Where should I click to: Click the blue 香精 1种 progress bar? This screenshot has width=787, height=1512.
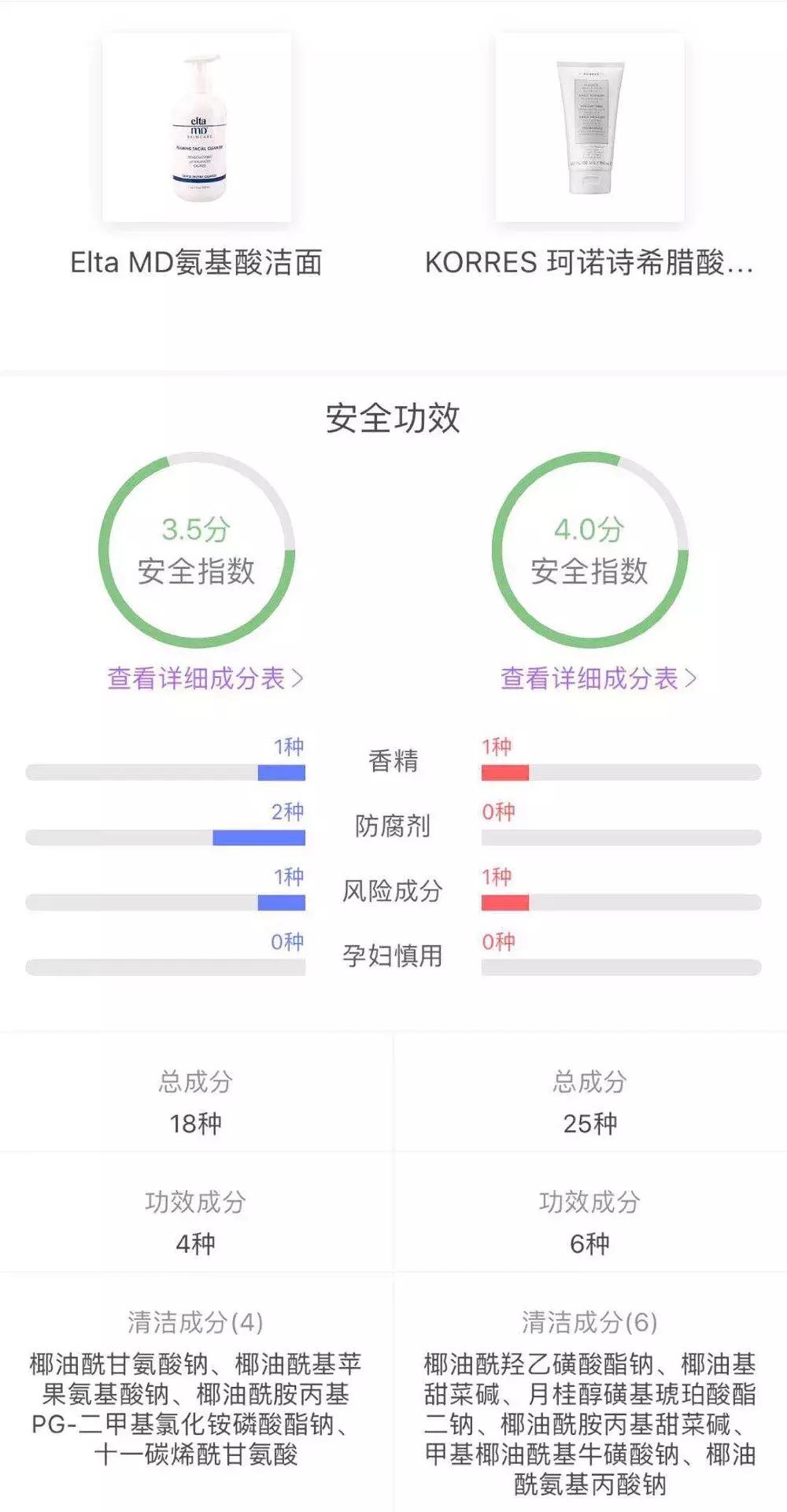(x=279, y=772)
